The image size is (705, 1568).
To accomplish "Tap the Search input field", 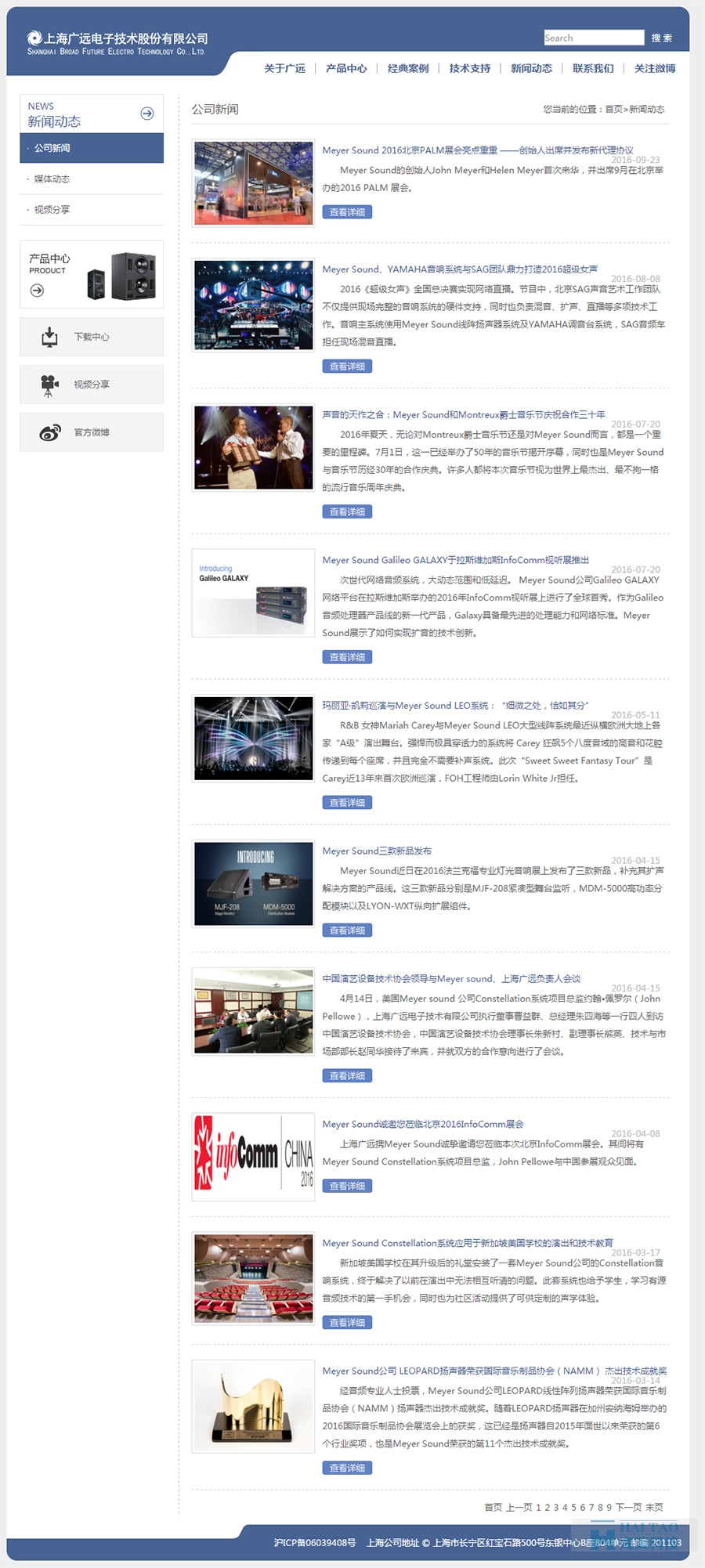I will (593, 38).
